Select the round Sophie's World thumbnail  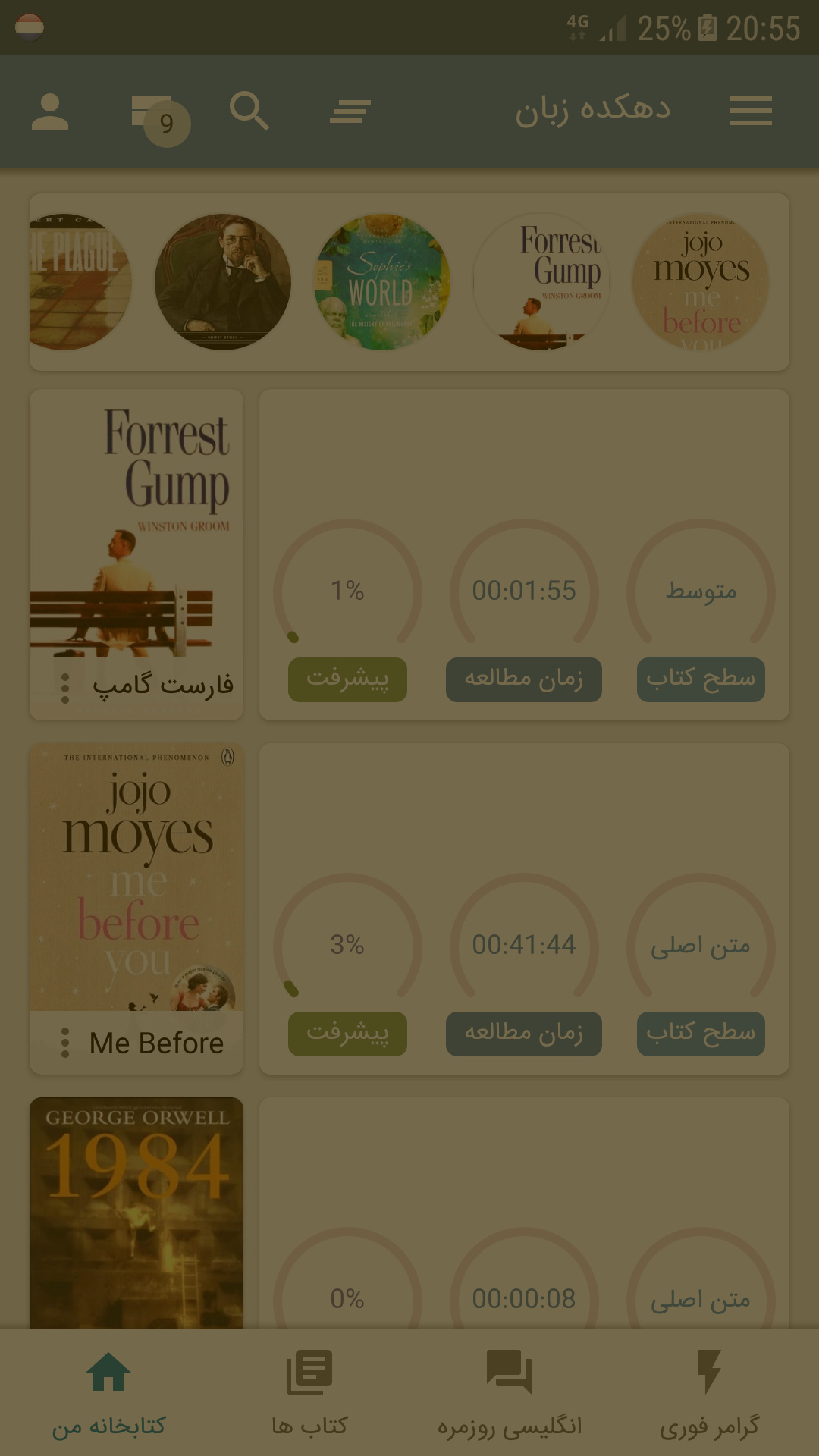pos(382,282)
